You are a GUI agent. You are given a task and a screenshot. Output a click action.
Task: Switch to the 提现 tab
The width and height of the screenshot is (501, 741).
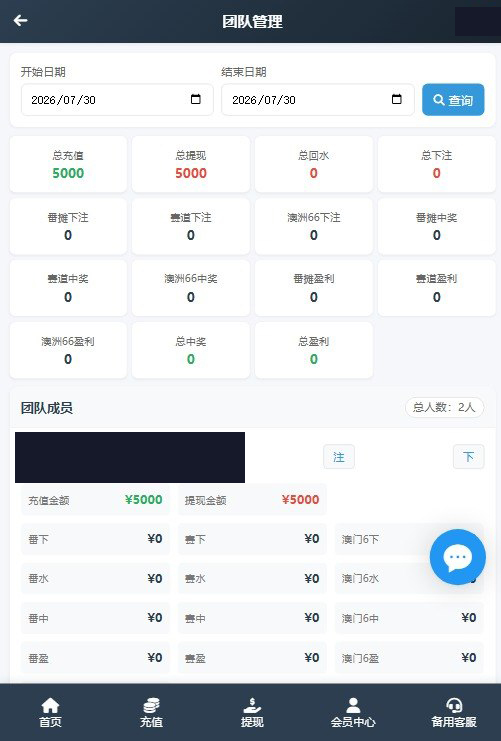252,712
